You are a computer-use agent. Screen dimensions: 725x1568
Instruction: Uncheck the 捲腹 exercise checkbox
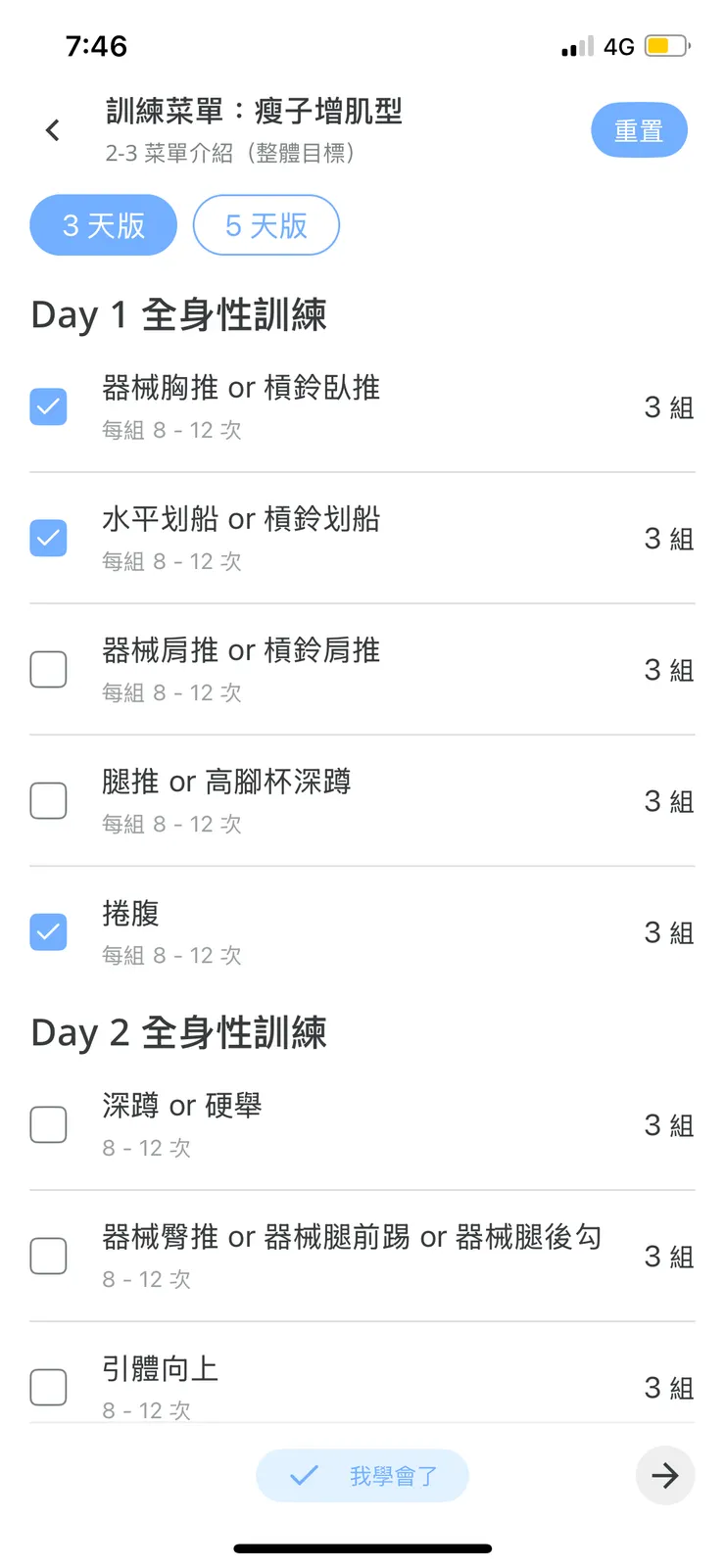click(48, 931)
